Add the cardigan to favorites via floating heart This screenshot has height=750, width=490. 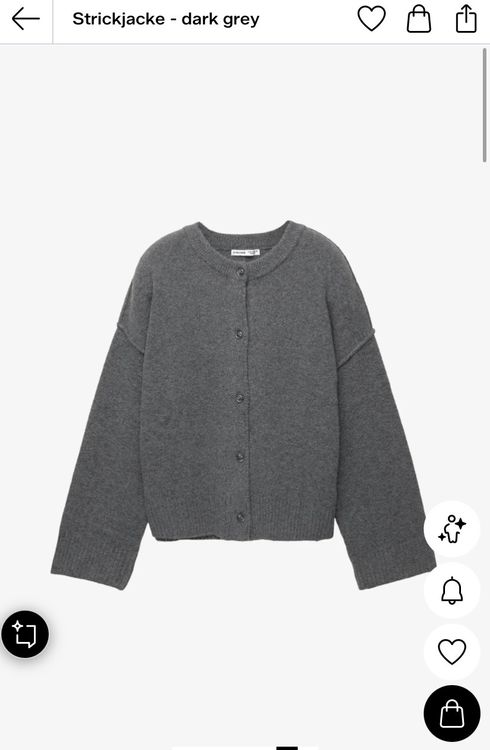[452, 651]
